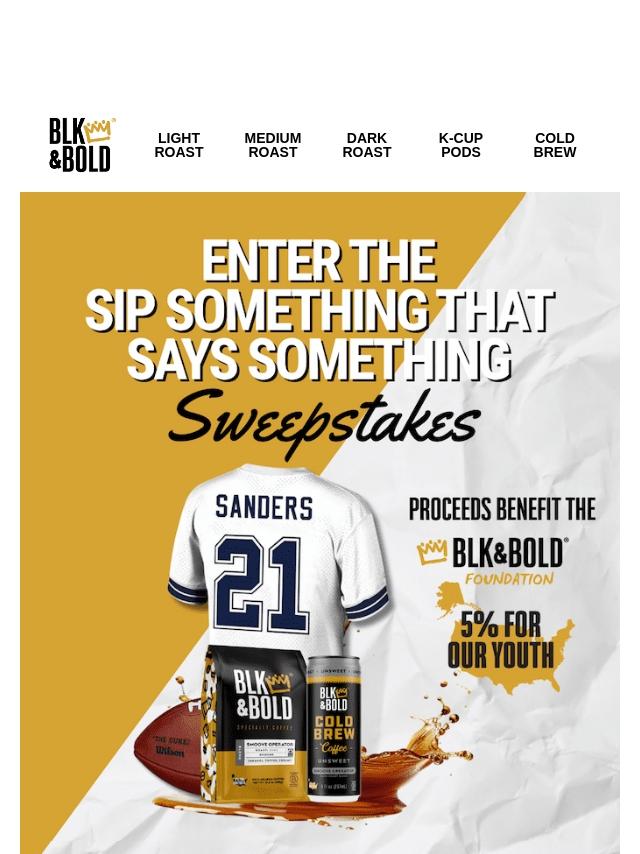
Task: Select the Dark Roast link
Action: coord(367,145)
